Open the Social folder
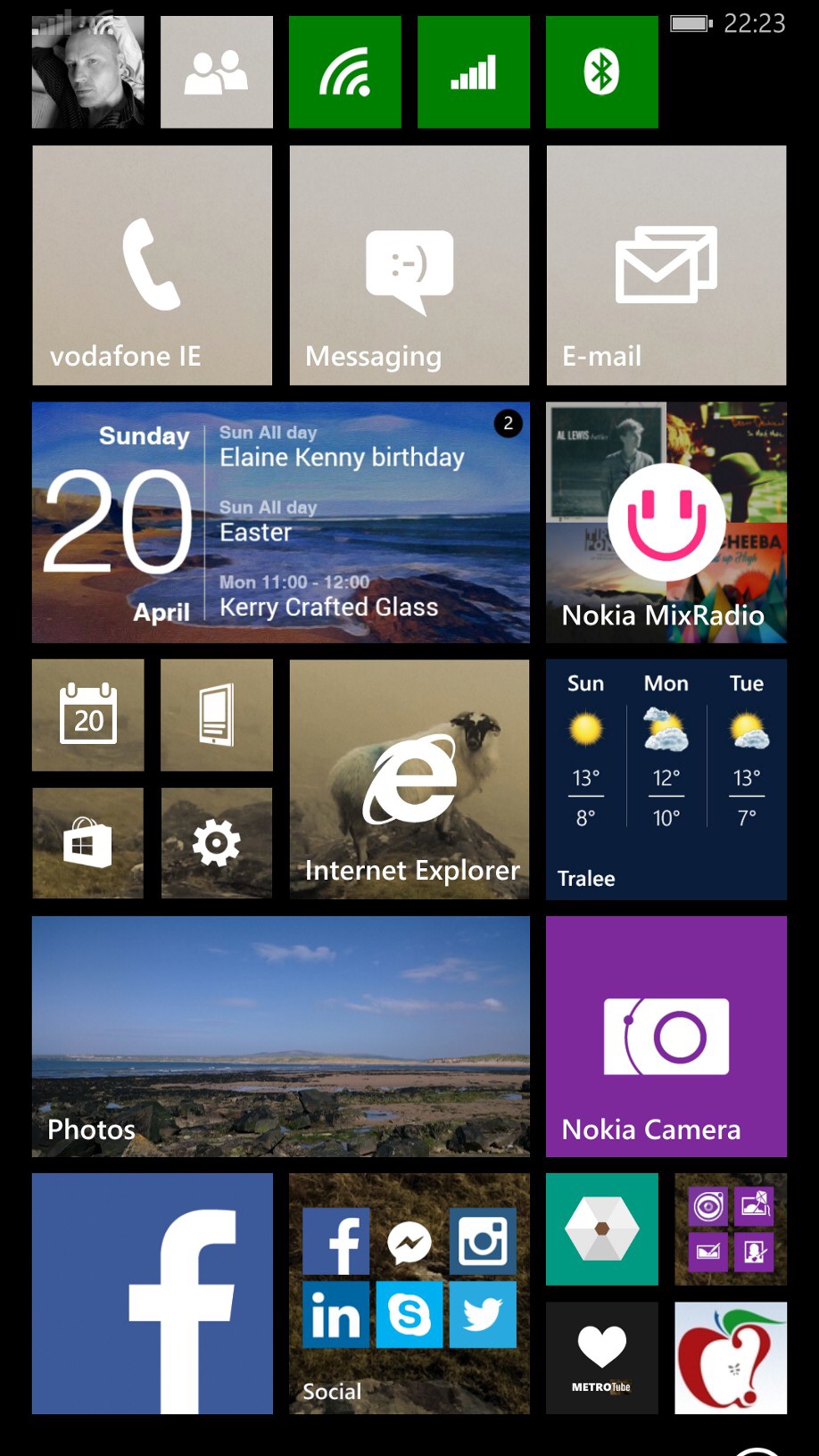 (409, 1294)
